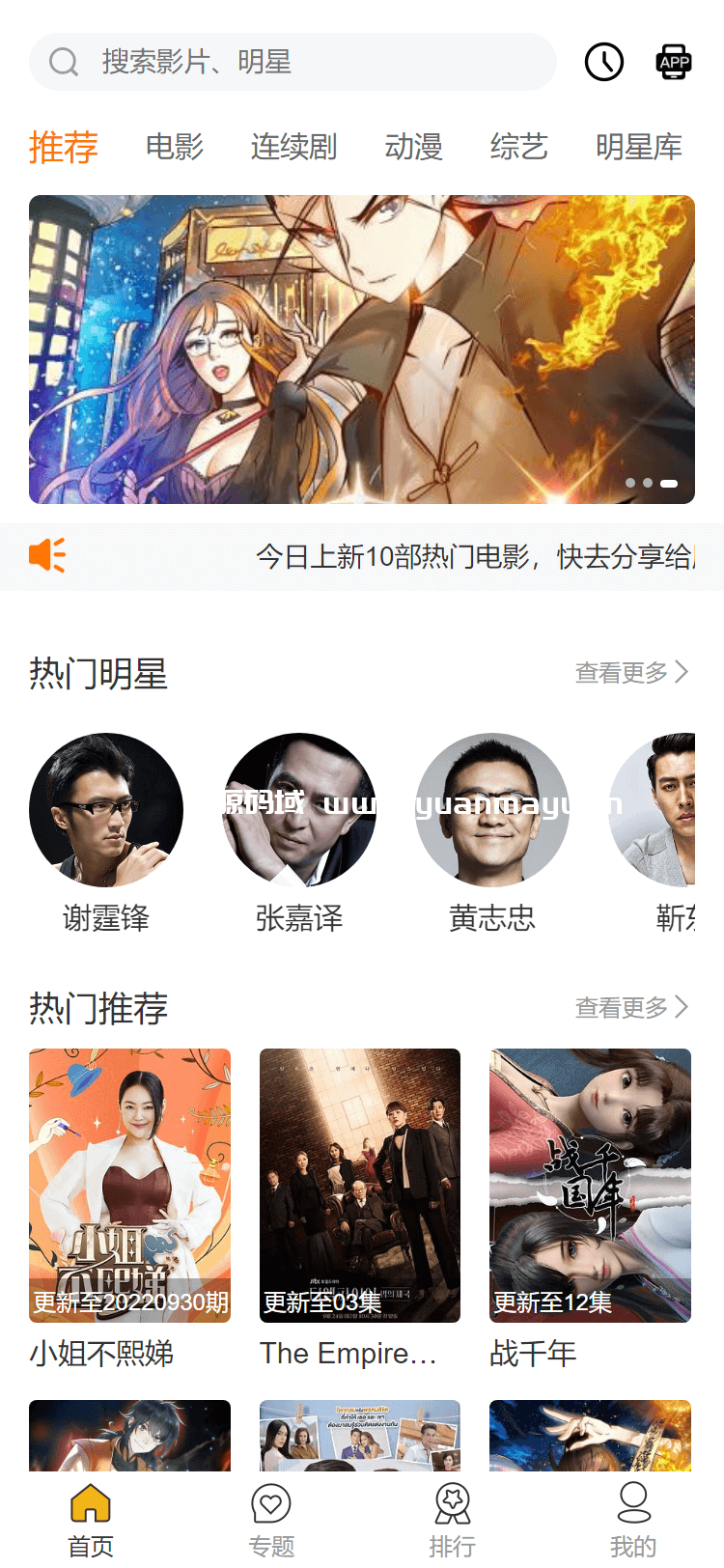Open the anime carousel banner

click(362, 350)
